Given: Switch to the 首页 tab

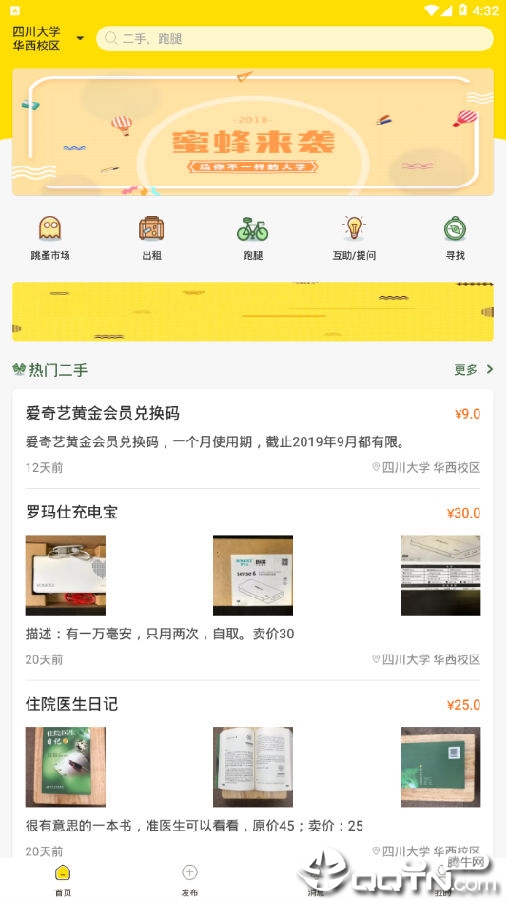Looking at the screenshot, I should coord(63,879).
